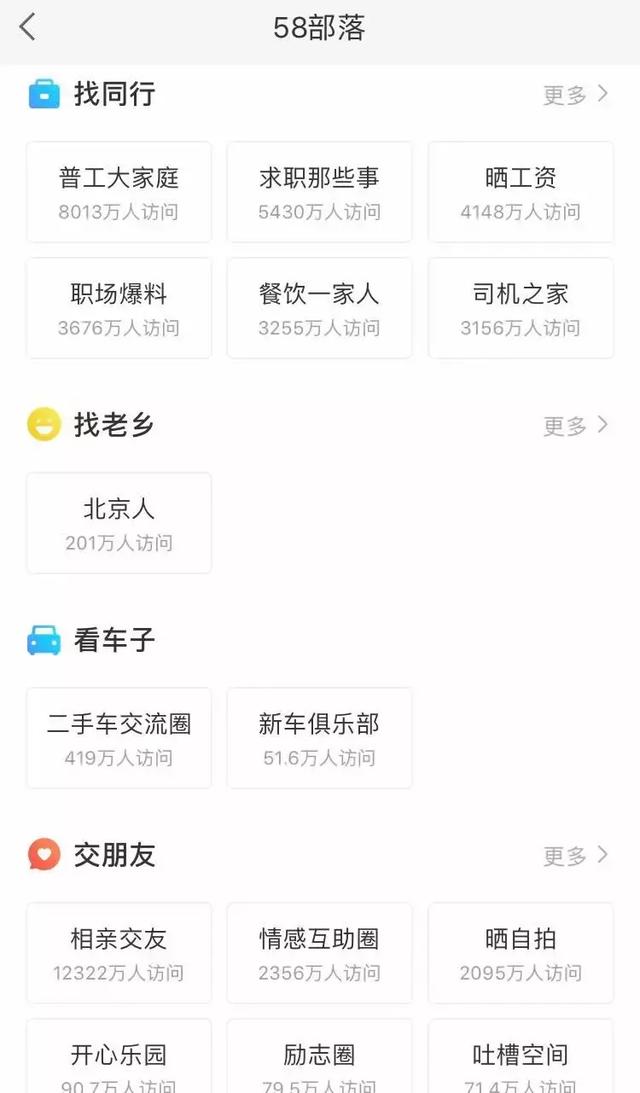The height and width of the screenshot is (1093, 640).
Task: View more in the 交朋友 section
Action: coord(575,856)
